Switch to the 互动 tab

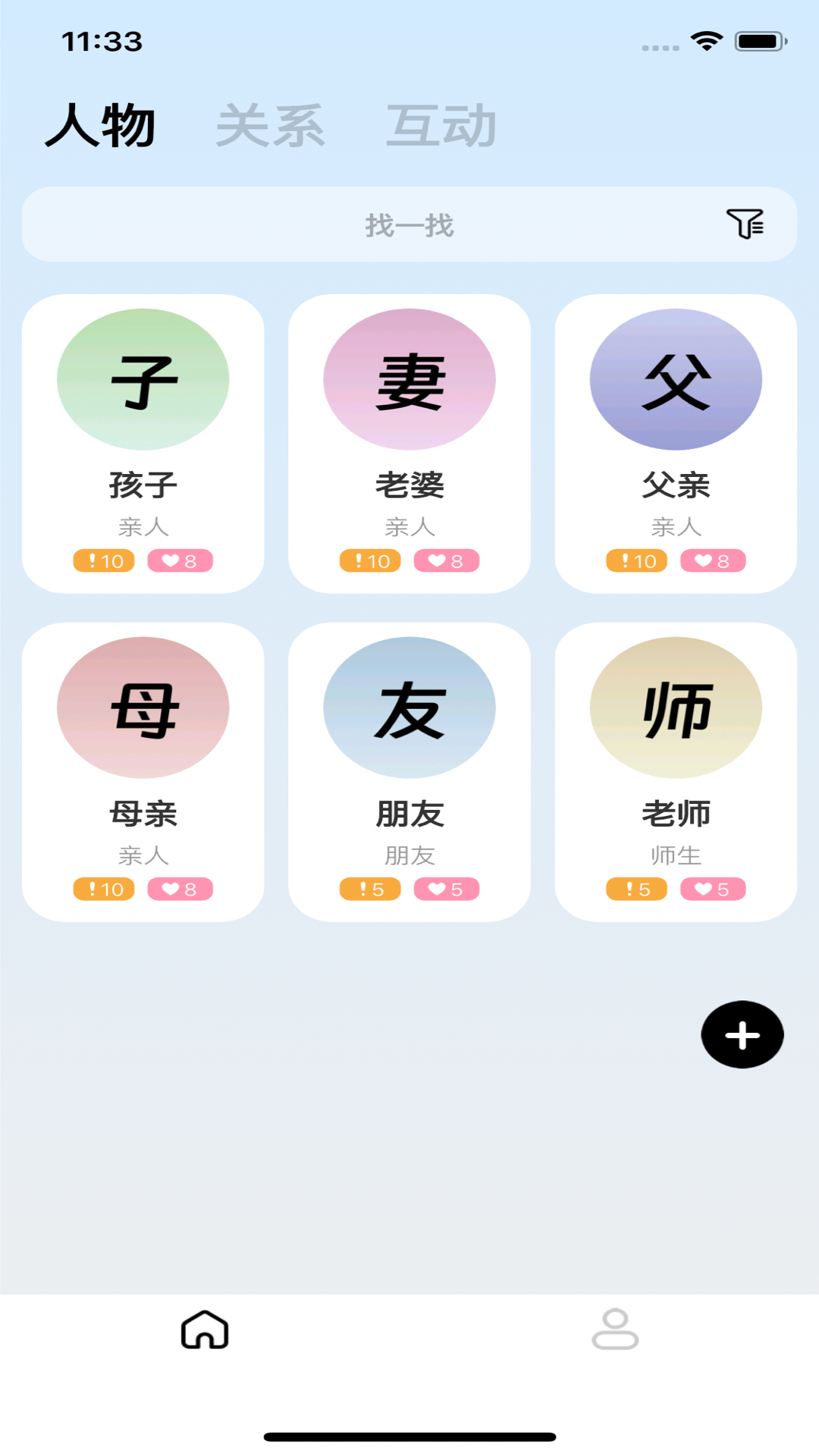[441, 126]
